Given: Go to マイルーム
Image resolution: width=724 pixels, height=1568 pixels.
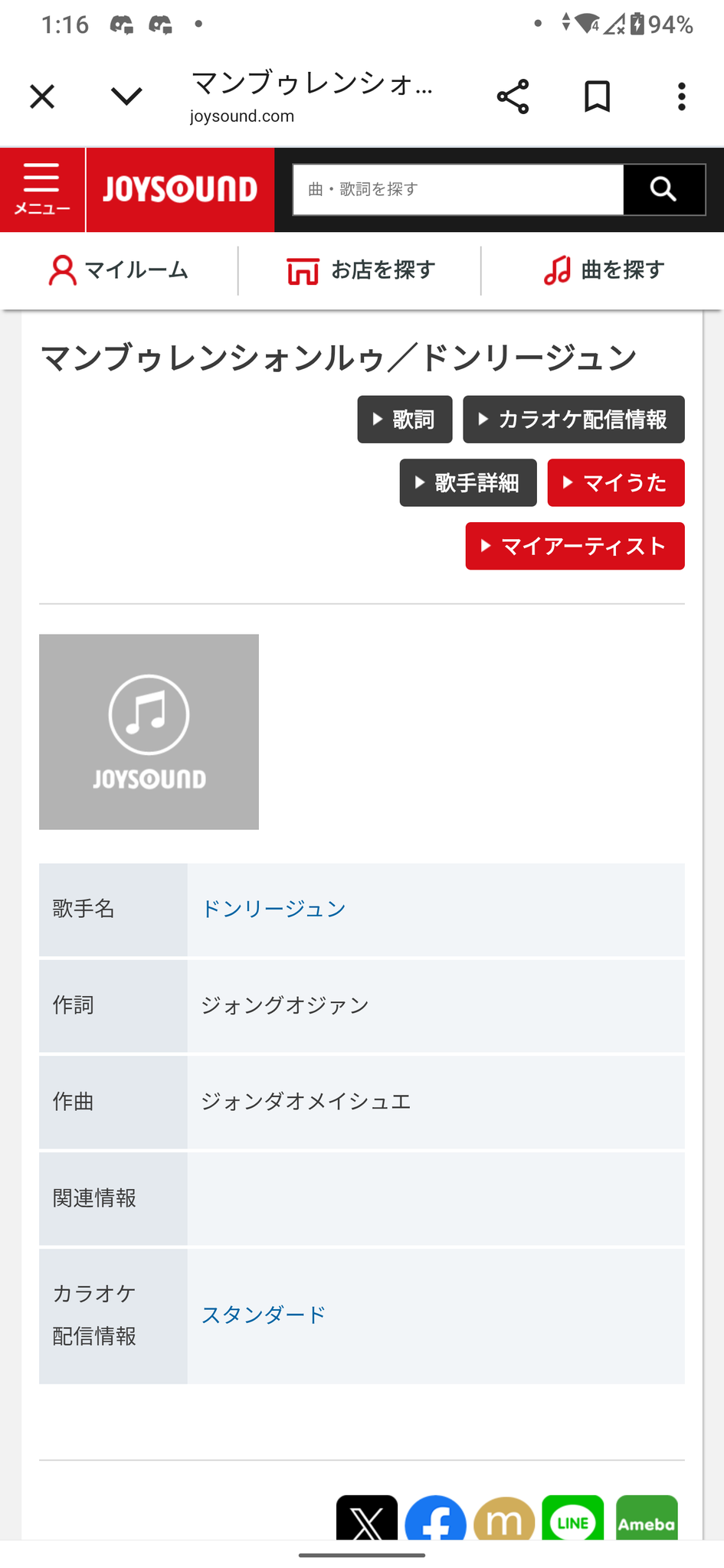Looking at the screenshot, I should [x=119, y=270].
